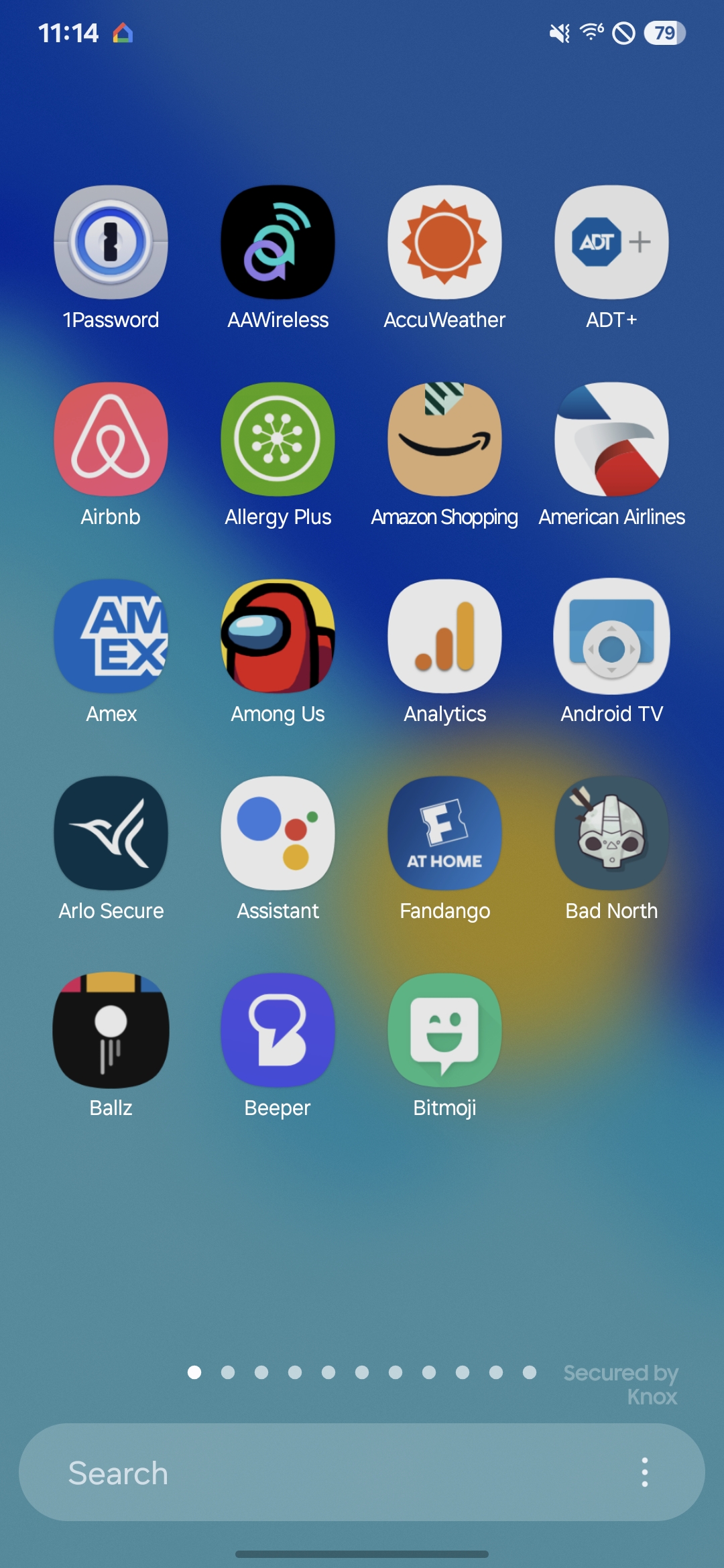Open Google Analytics

(444, 637)
